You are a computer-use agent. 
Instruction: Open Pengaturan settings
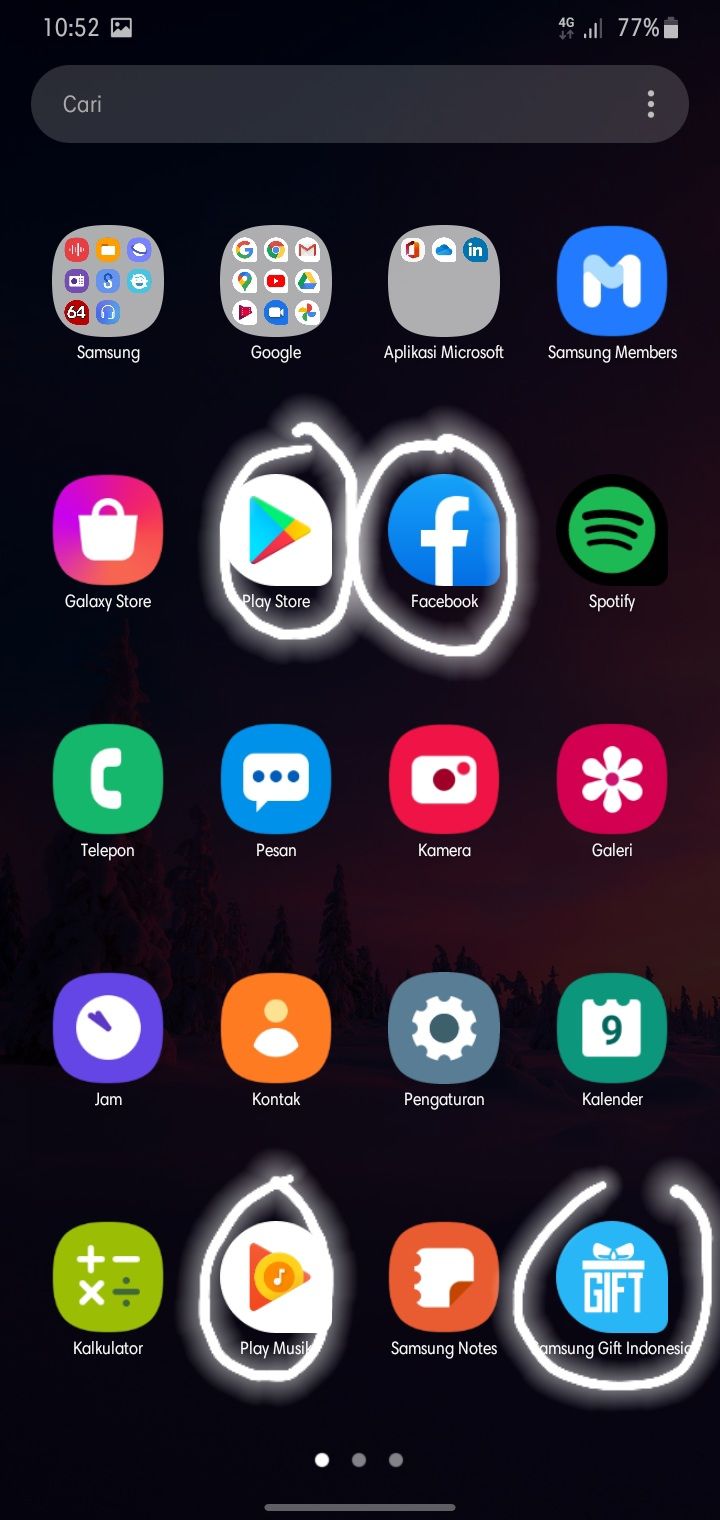(x=444, y=1028)
